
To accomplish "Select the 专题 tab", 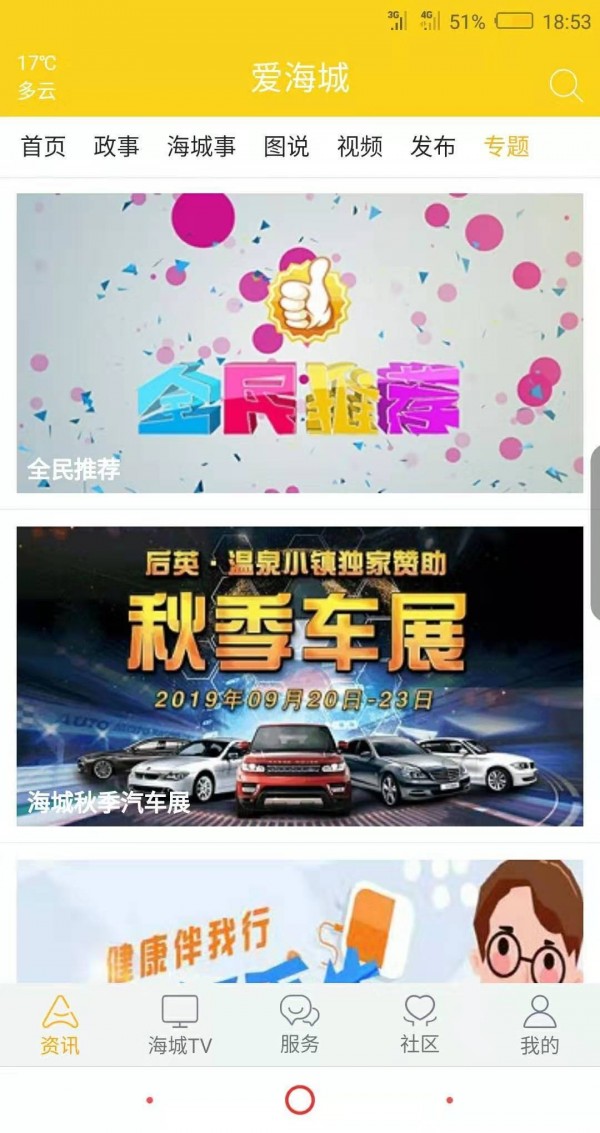I will click(506, 147).
